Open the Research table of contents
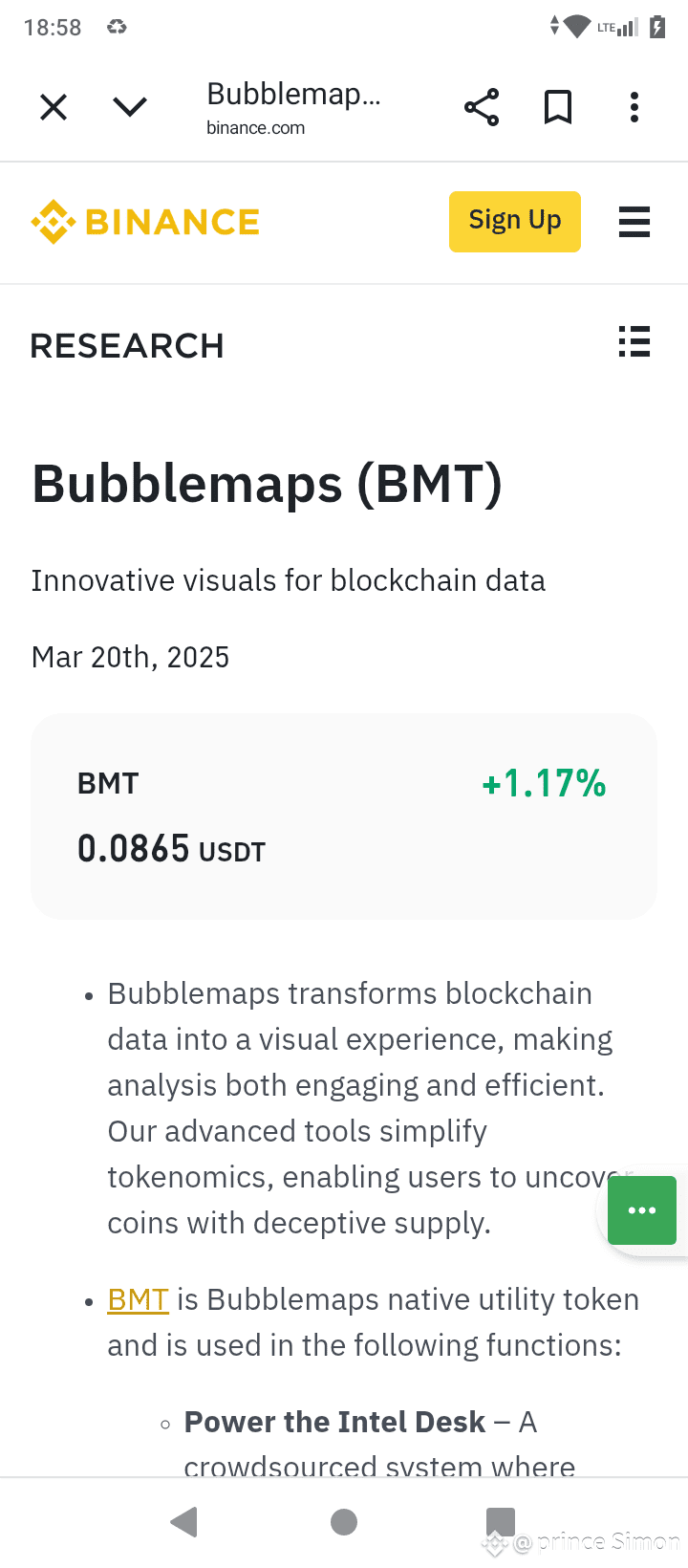The height and width of the screenshot is (1568, 688). click(634, 341)
